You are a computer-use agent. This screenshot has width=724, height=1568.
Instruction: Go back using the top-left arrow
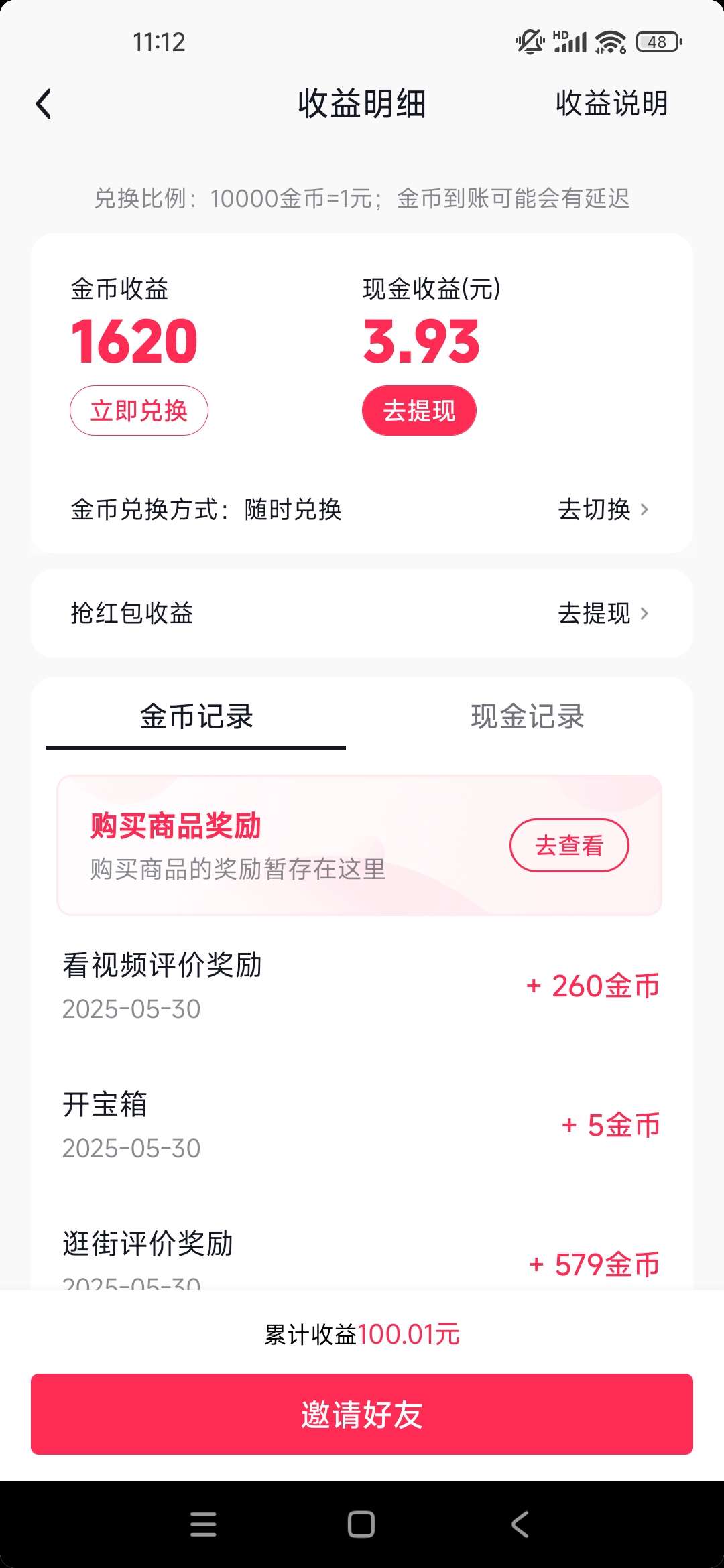44,104
